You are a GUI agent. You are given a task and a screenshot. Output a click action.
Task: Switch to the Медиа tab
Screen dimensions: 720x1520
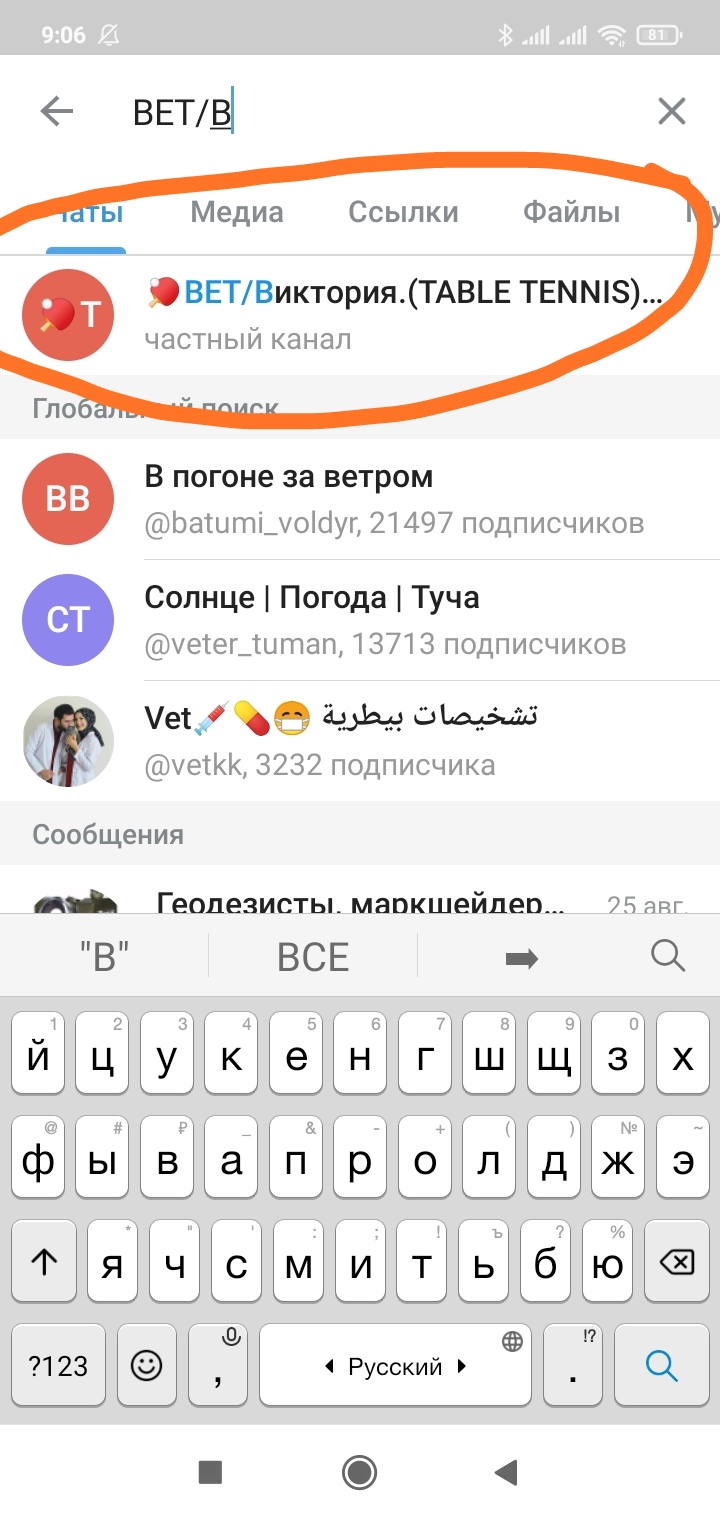[x=237, y=212]
